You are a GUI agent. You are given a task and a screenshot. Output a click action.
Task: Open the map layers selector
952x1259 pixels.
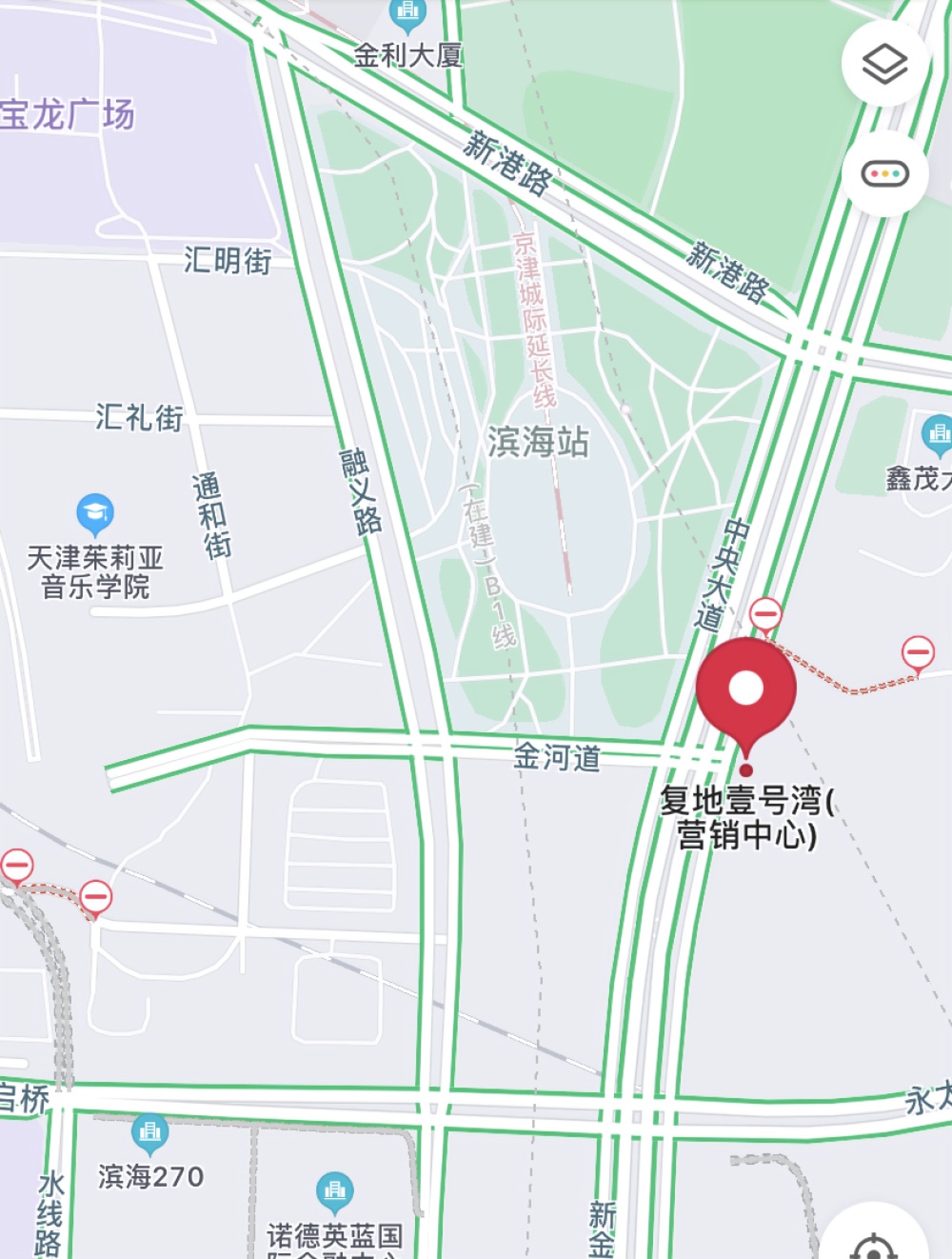point(884,64)
